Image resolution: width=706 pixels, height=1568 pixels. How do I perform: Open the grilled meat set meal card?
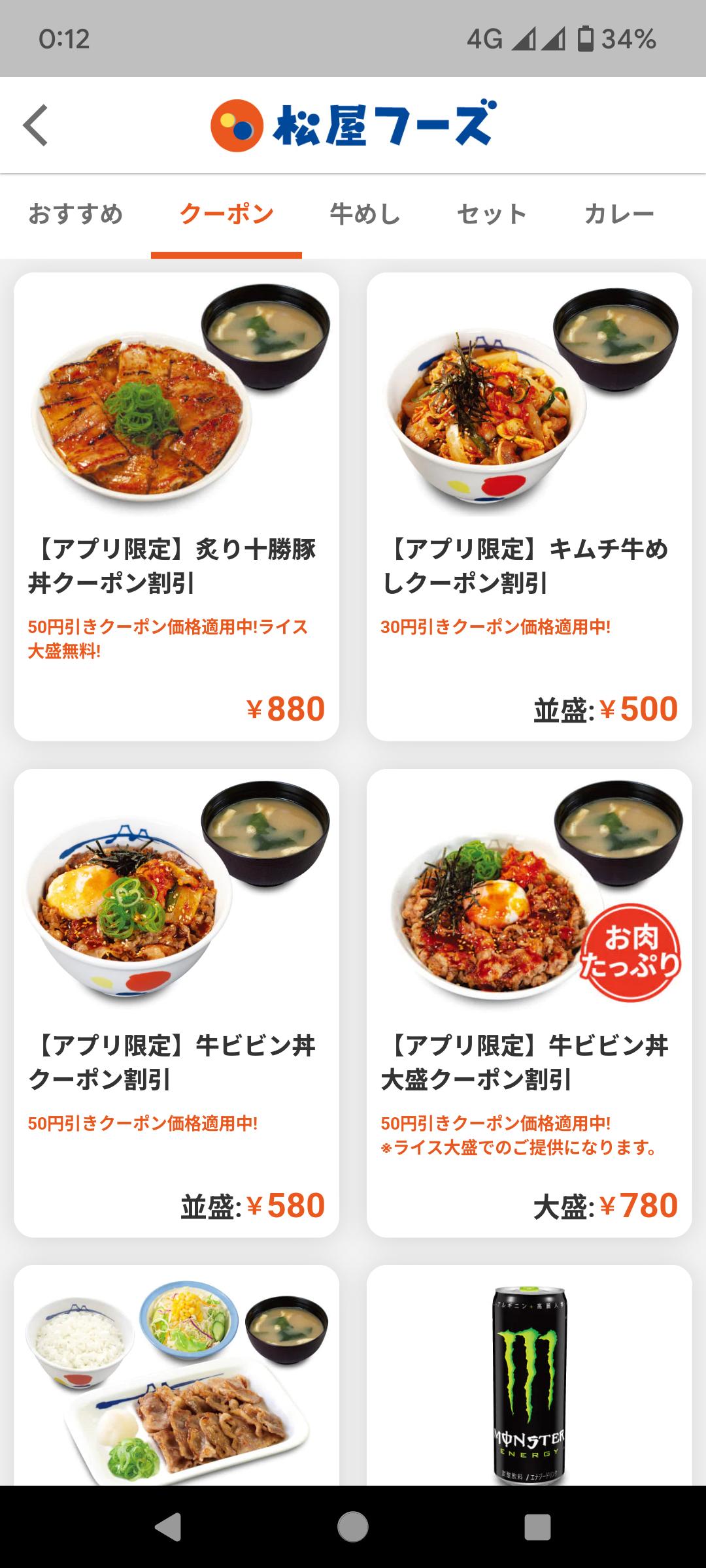click(x=176, y=1375)
